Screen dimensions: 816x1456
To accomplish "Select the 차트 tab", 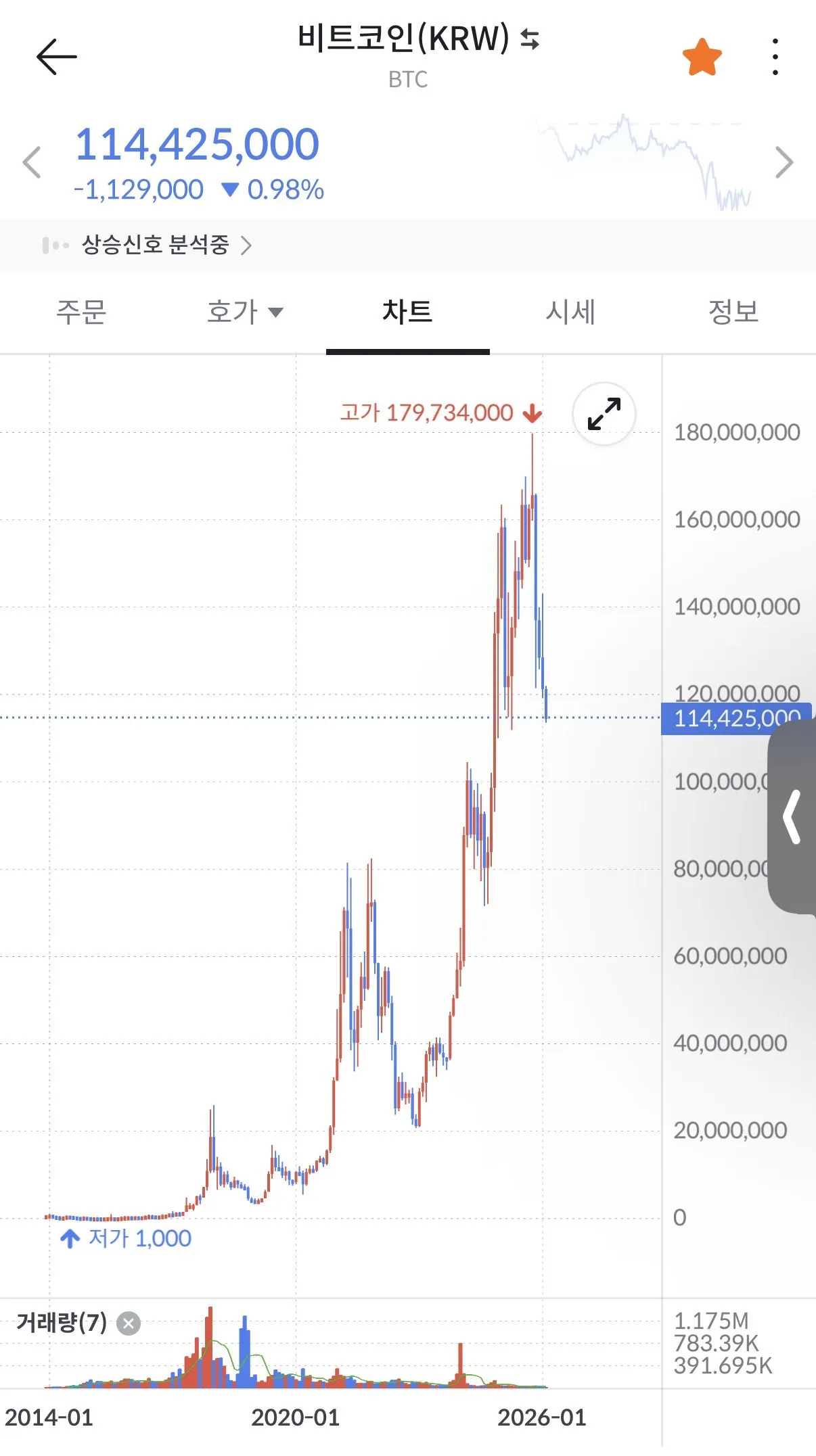I will click(x=407, y=312).
